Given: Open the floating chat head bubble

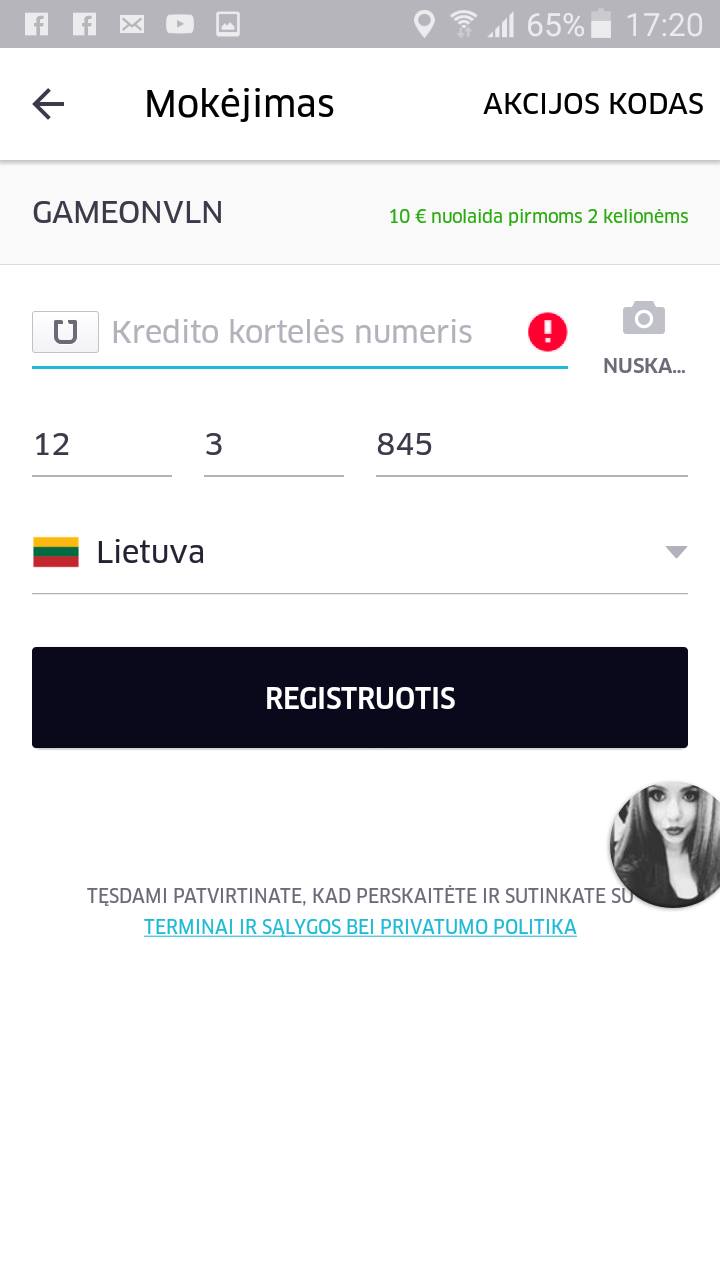Looking at the screenshot, I should (667, 845).
